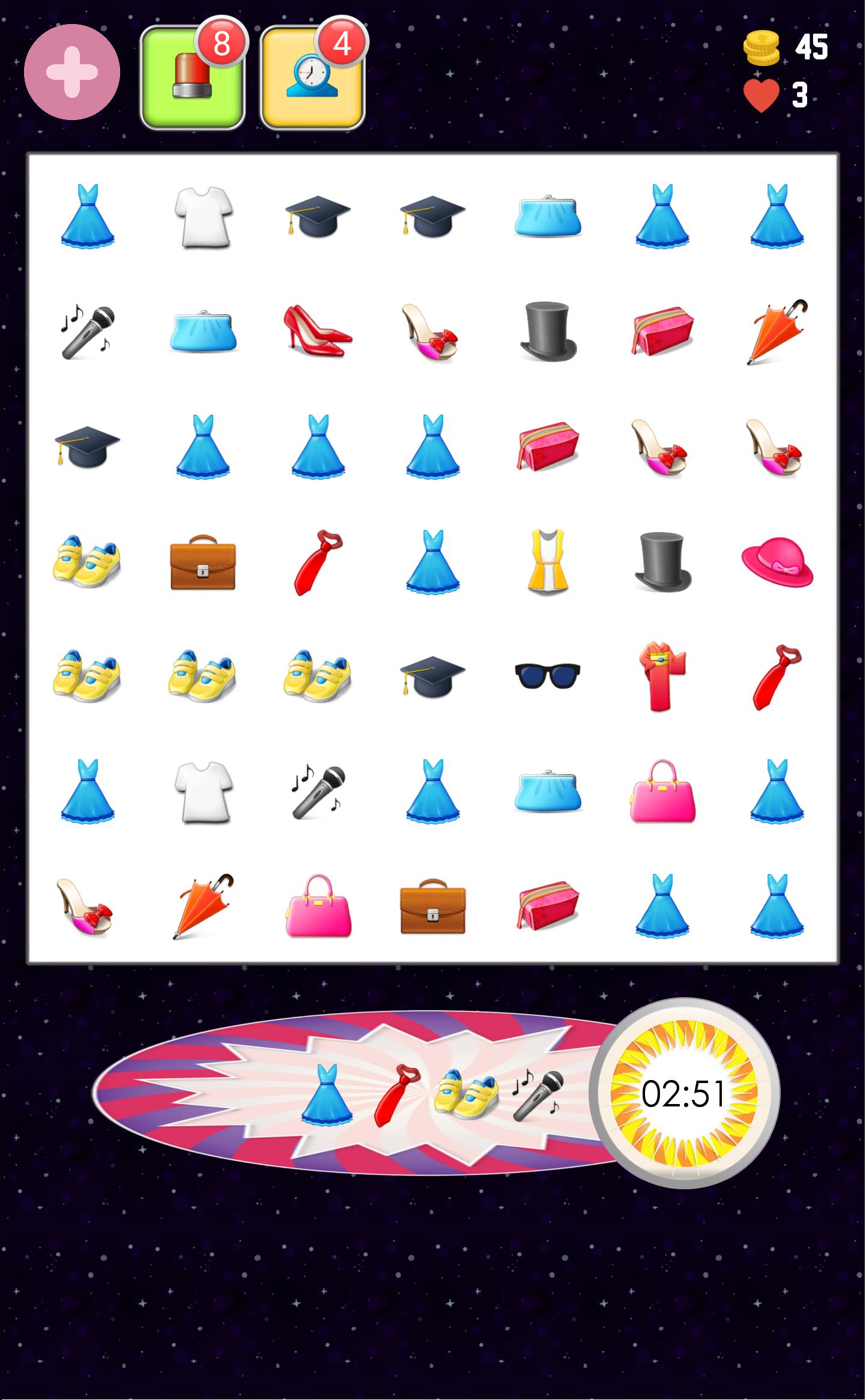The height and width of the screenshot is (1400, 866).
Task: Tap the pink hat with bow
Action: (x=777, y=562)
